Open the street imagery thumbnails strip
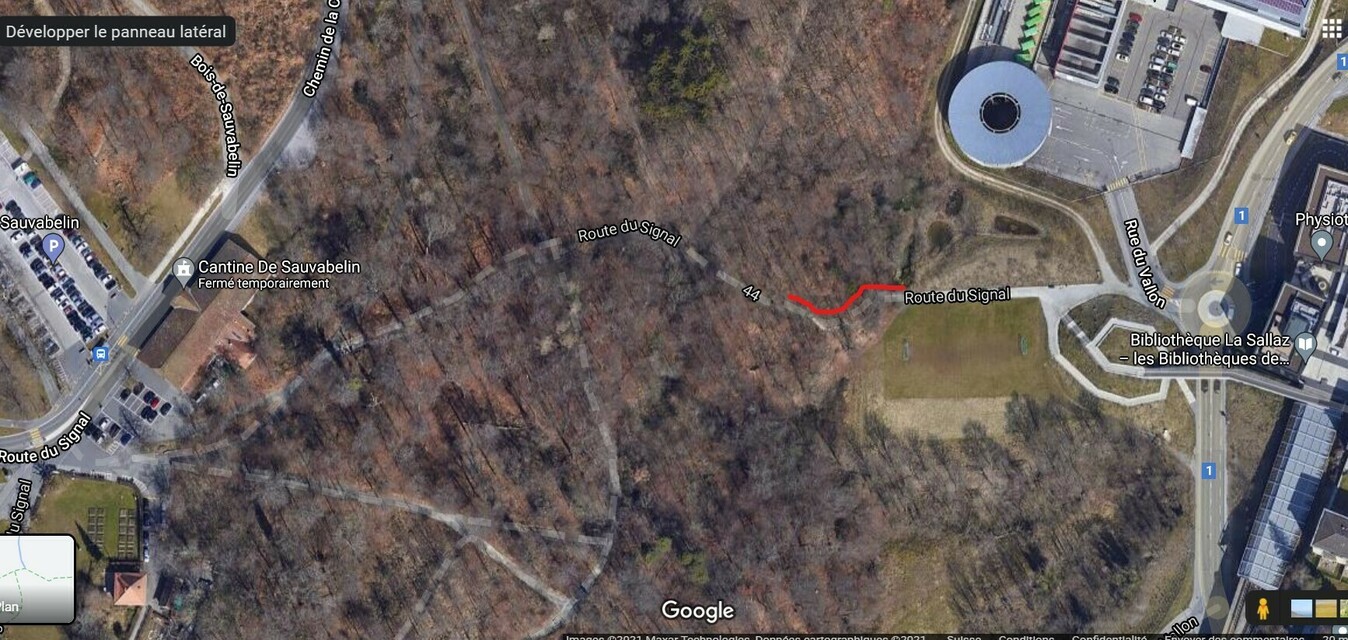 point(1319,608)
